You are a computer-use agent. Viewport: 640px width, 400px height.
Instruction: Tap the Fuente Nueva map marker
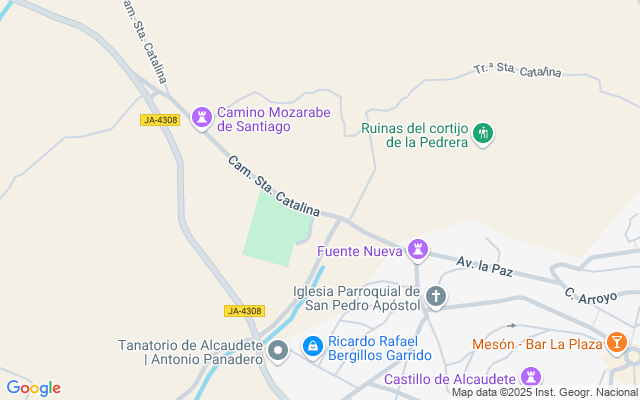(417, 249)
